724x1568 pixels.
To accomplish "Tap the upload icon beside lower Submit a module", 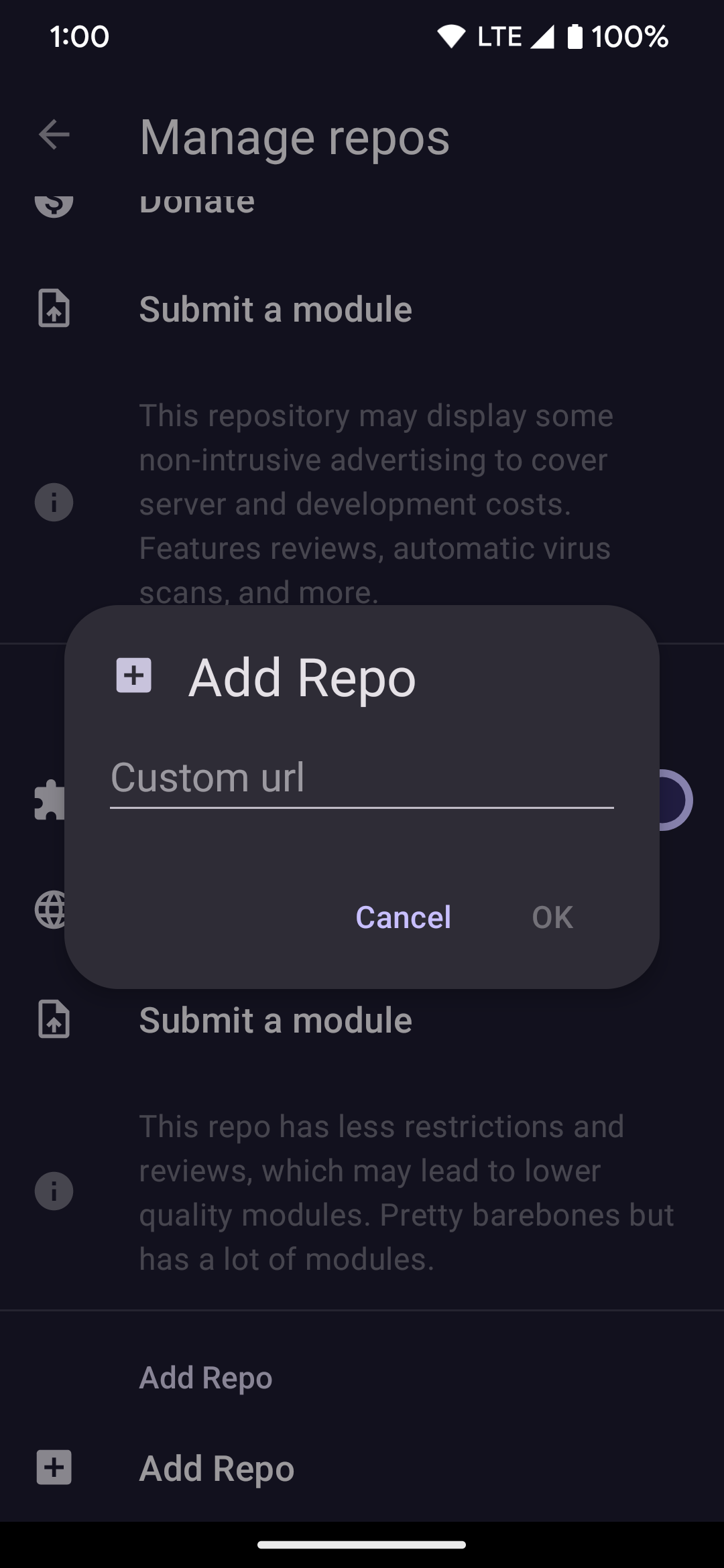I will pyautogui.click(x=54, y=1020).
